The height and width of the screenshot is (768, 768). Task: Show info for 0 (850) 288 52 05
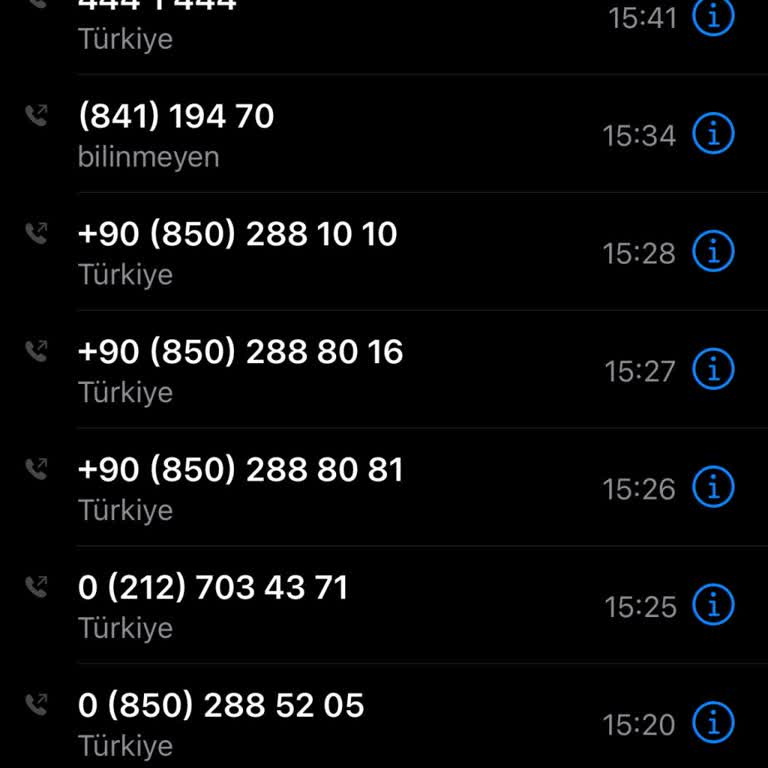[x=714, y=721]
